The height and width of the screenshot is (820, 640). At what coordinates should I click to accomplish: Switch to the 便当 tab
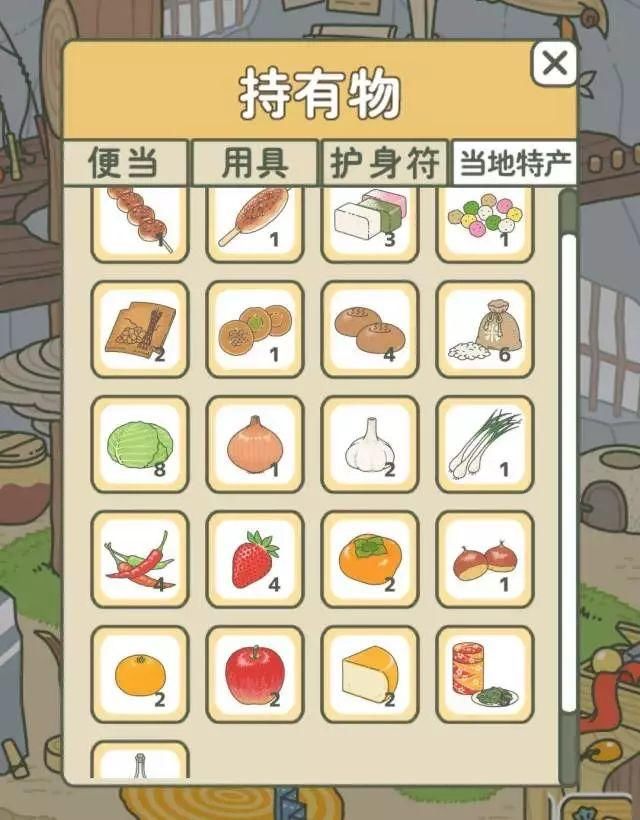[x=124, y=163]
